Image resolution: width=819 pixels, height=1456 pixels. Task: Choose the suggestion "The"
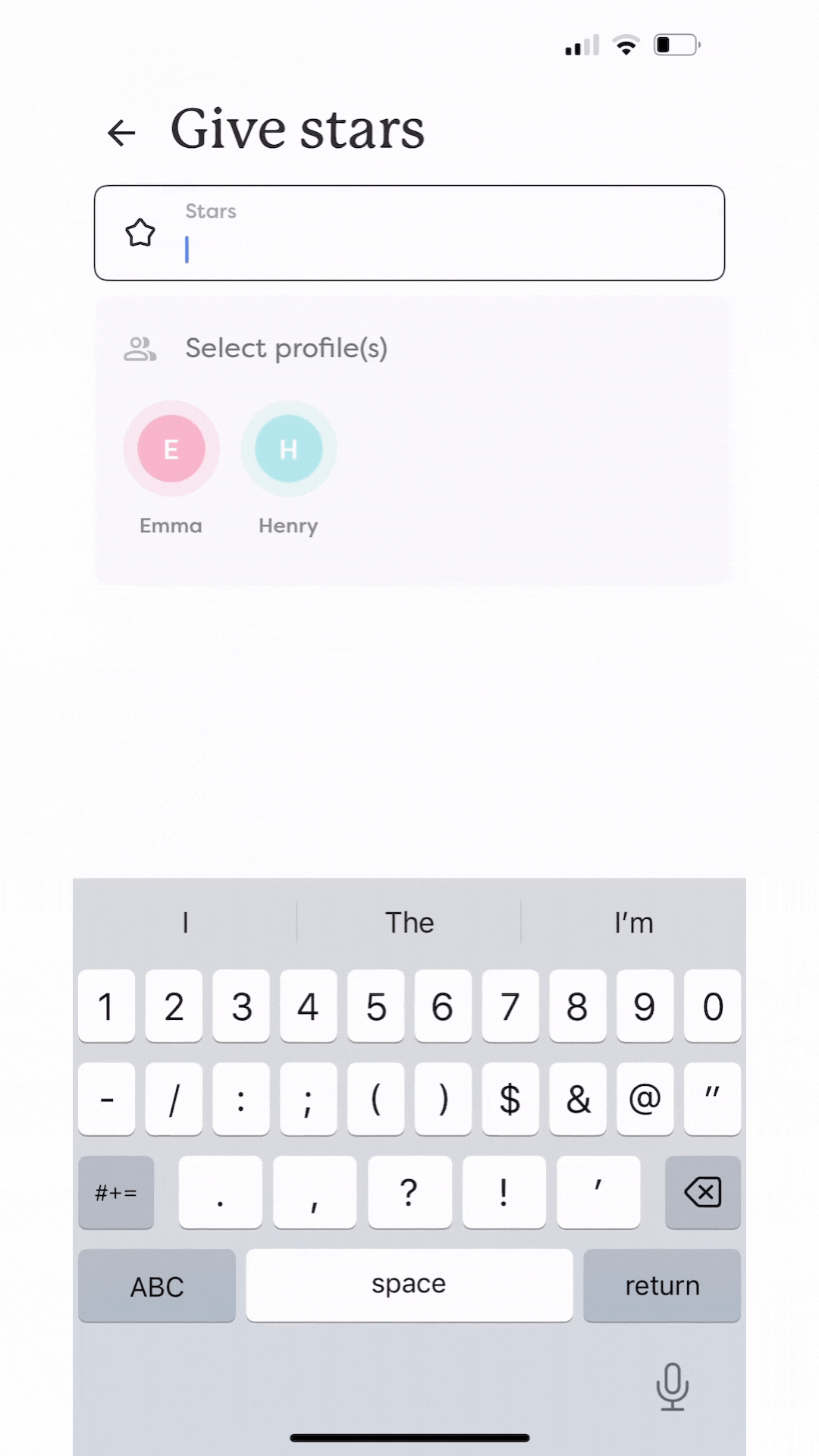(409, 922)
